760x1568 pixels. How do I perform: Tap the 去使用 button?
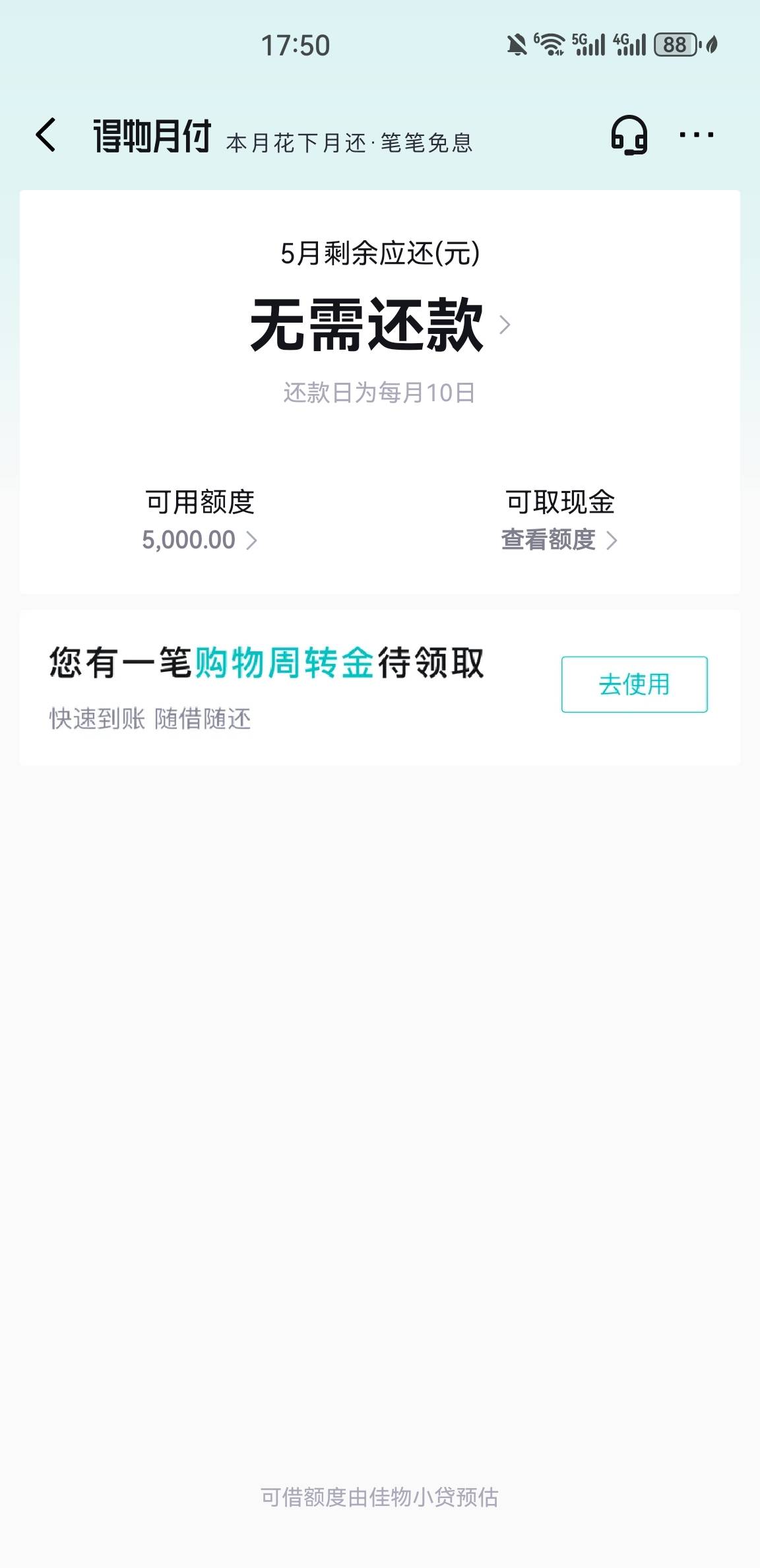634,684
